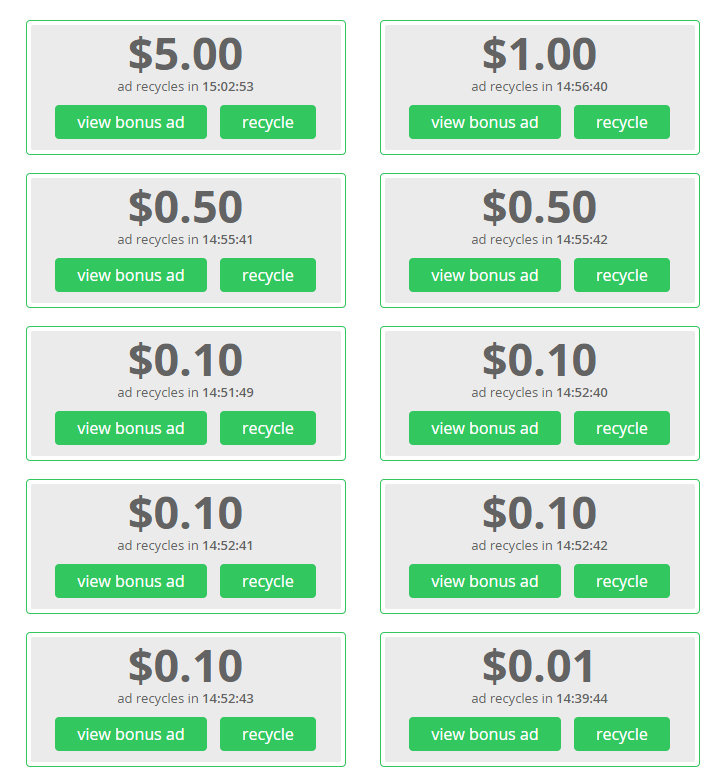View $0.10 bonus ad recycling in 14:51:49
The height and width of the screenshot is (780, 725).
click(x=131, y=428)
